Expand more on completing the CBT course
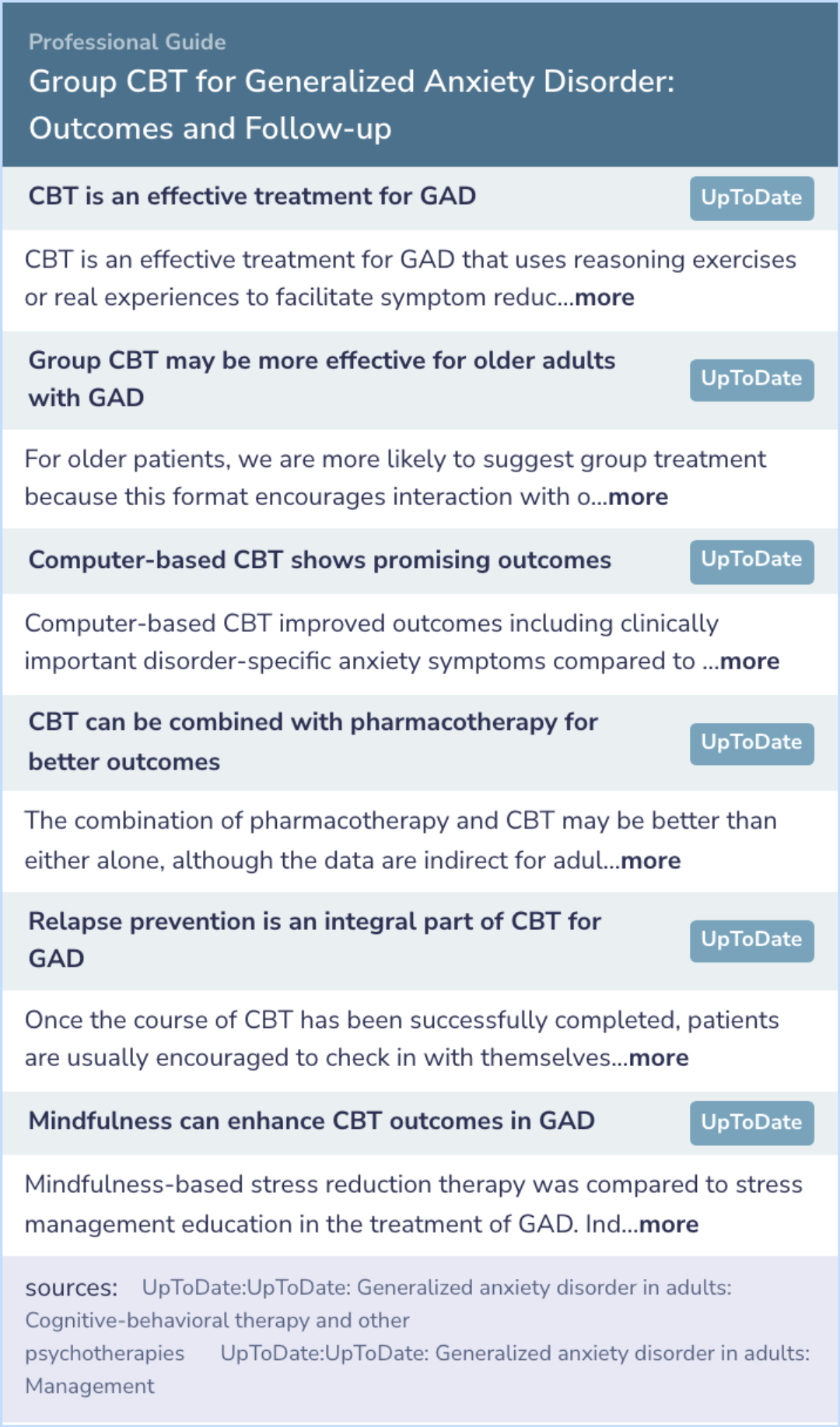Screen dimensions: 840x1427 click(658, 1057)
